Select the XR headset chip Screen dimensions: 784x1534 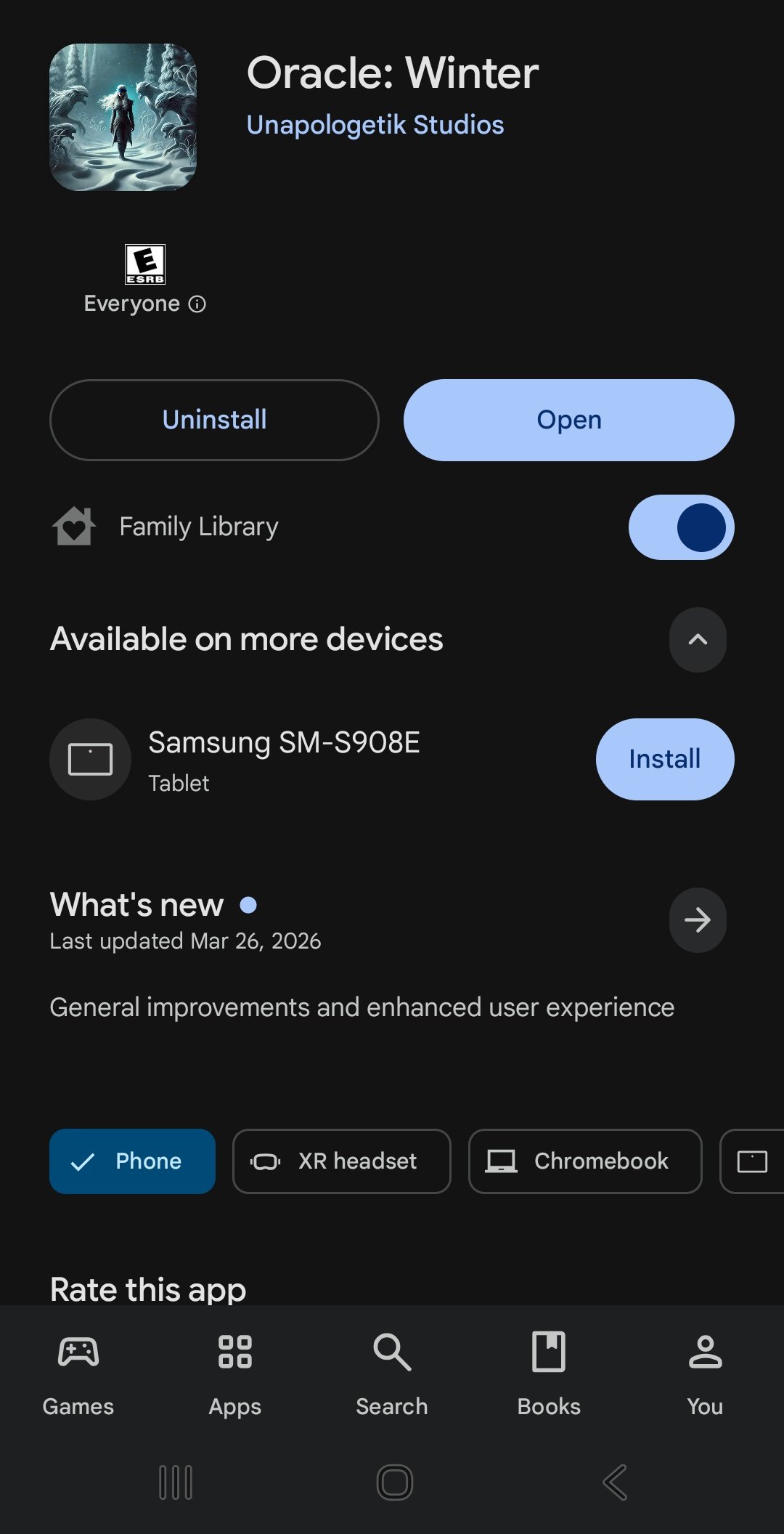pos(341,1161)
